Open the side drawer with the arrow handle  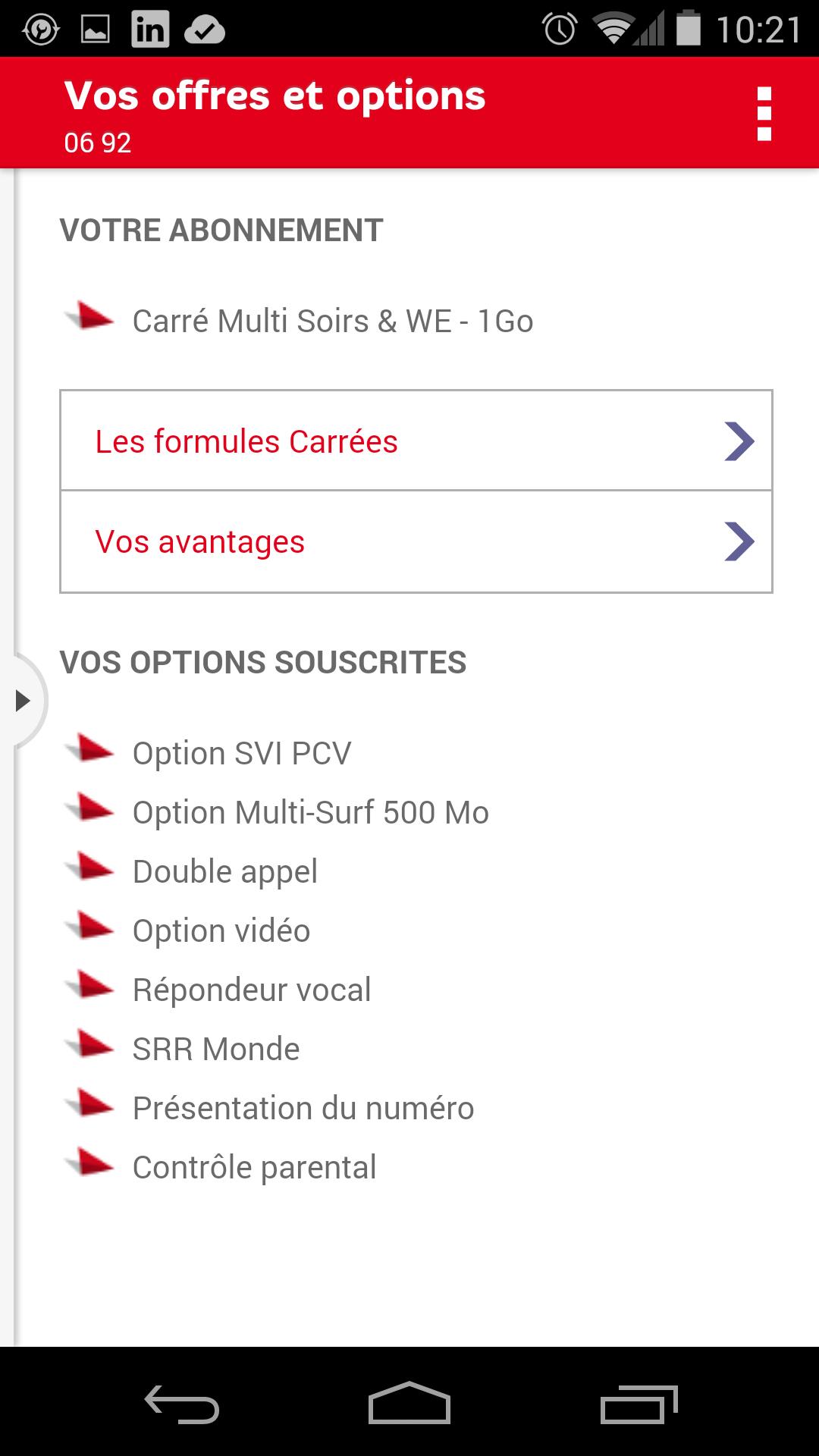(23, 701)
